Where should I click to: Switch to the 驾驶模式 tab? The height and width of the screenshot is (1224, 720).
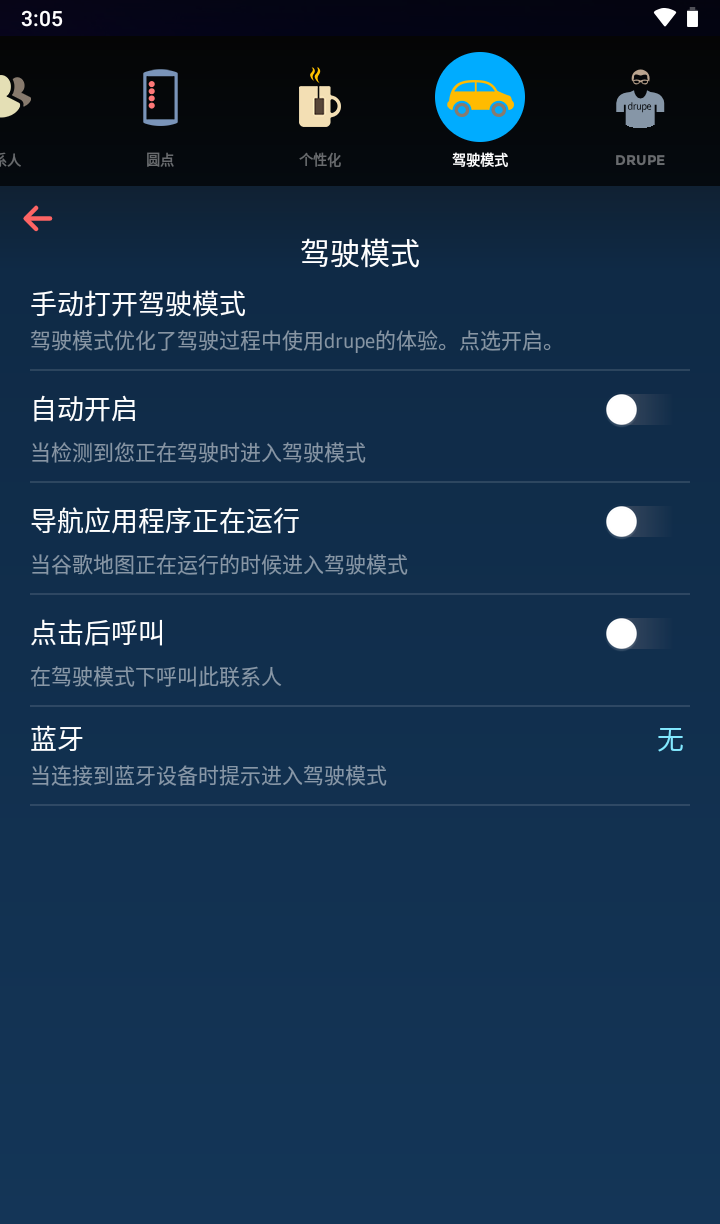479,110
